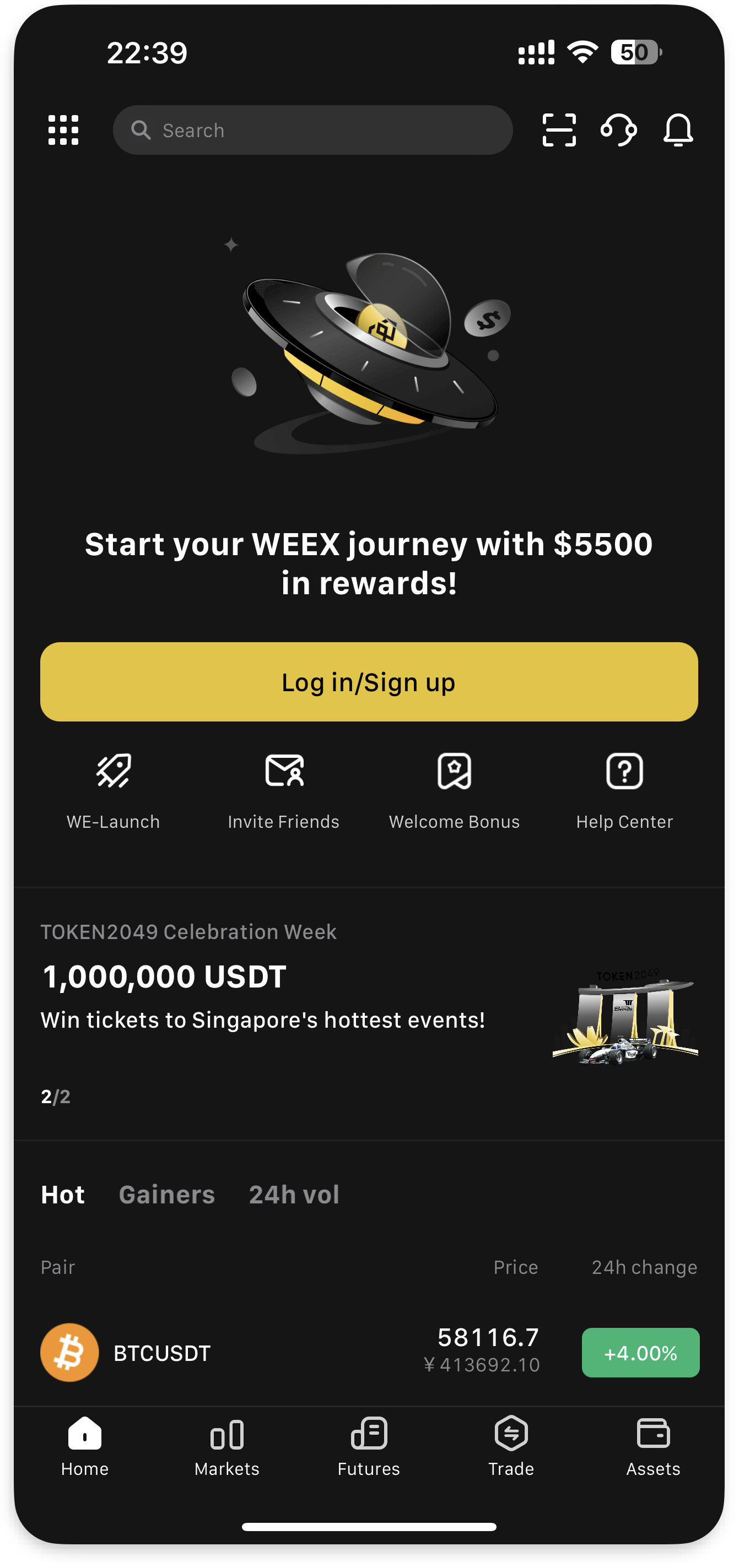Go to Trade tab

(x=510, y=1447)
